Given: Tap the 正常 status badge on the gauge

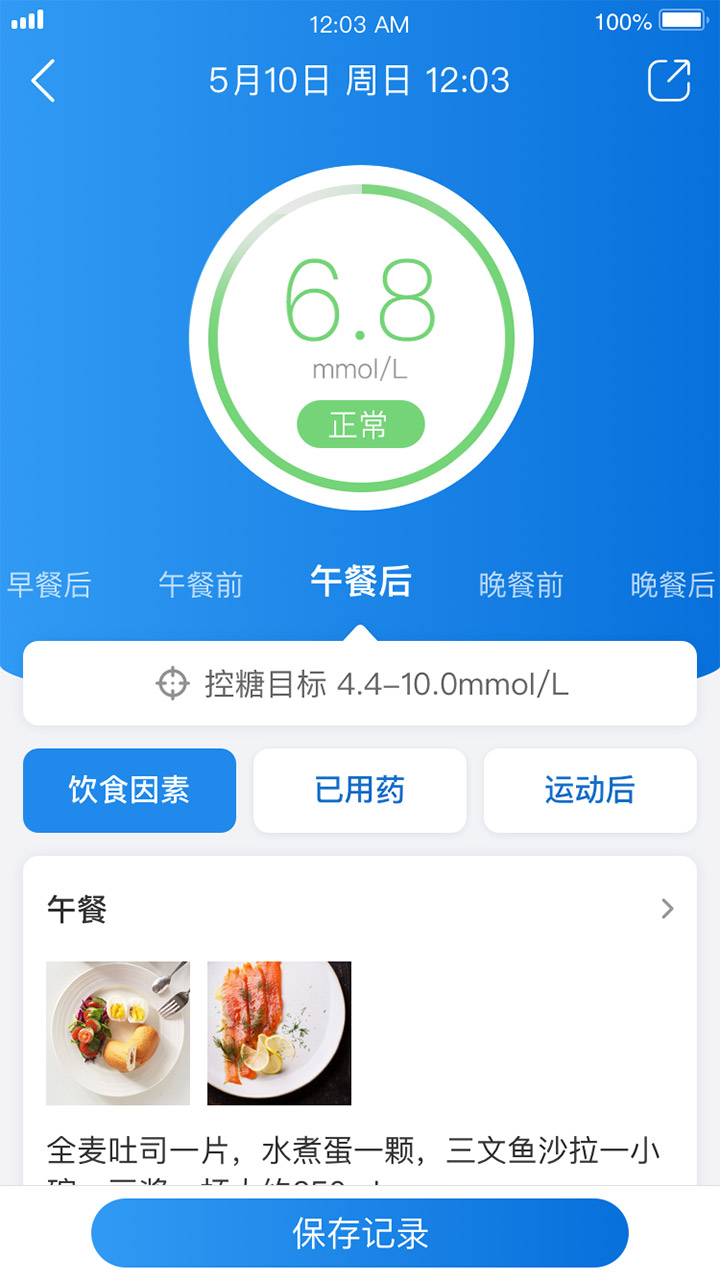Looking at the screenshot, I should 362,424.
